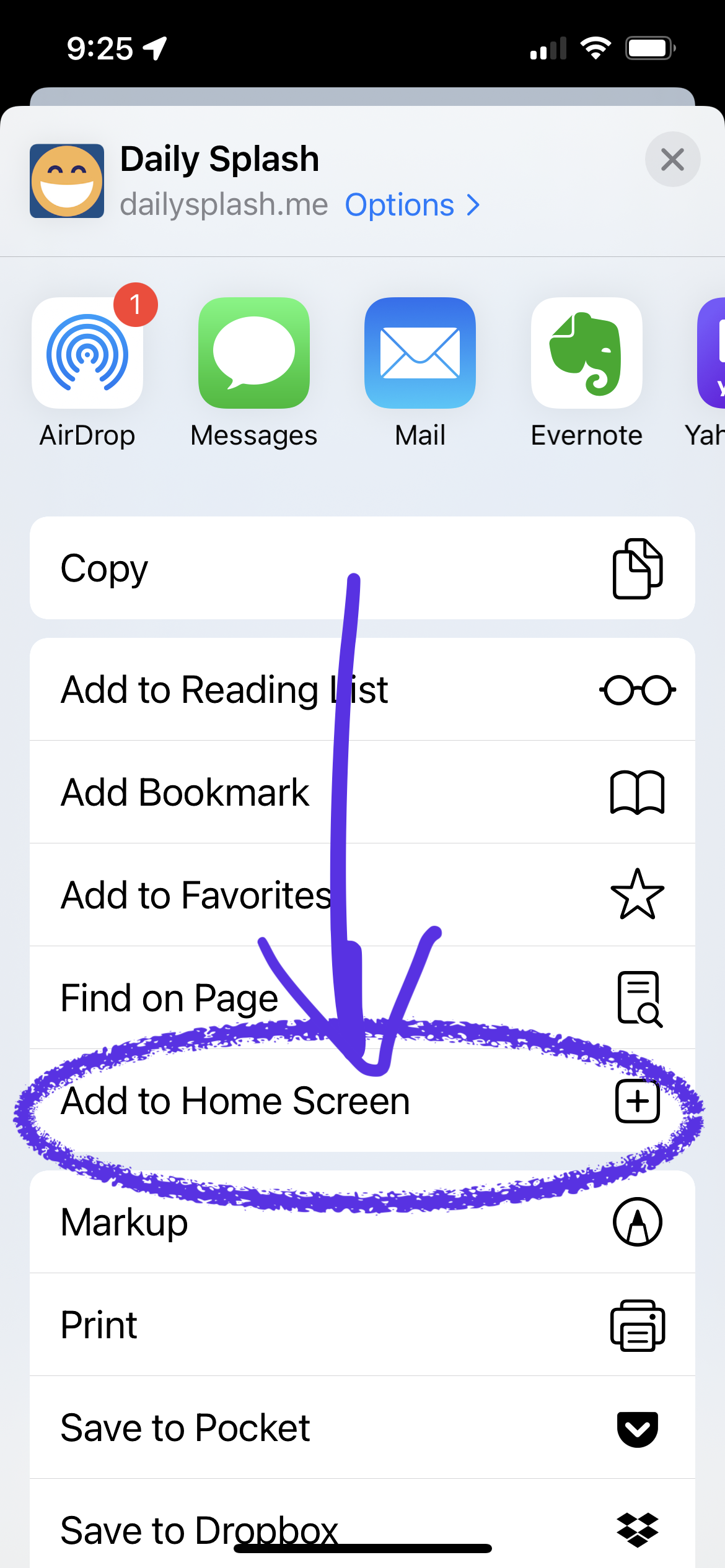
Task: Add page to Reading List
Action: click(362, 689)
